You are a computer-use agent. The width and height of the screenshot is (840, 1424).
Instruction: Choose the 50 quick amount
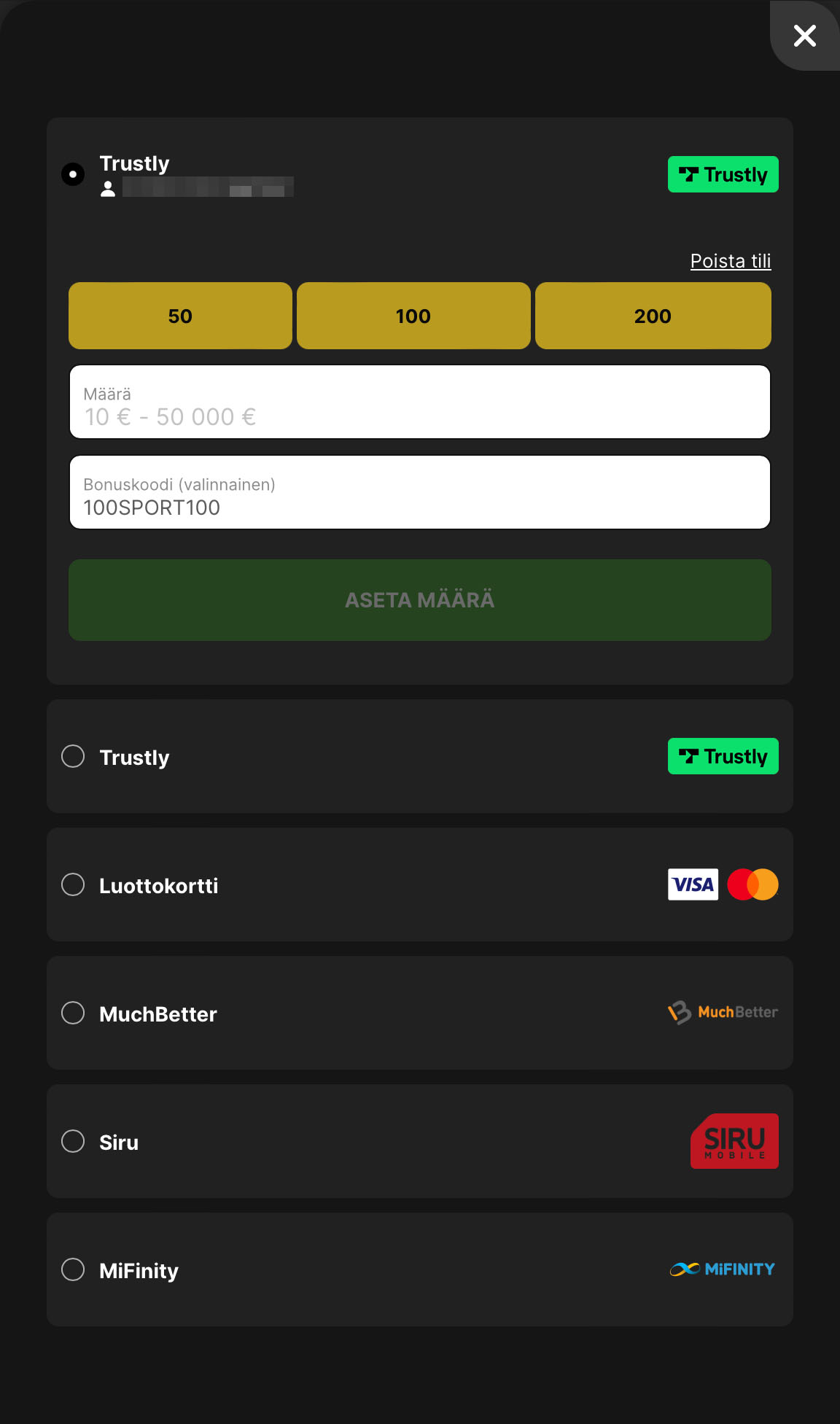180,316
